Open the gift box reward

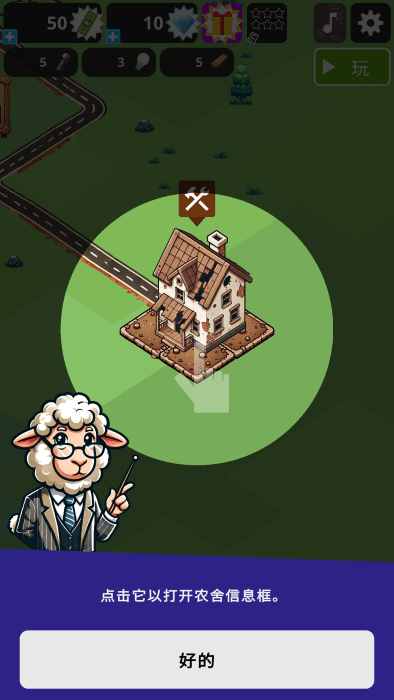(222, 23)
